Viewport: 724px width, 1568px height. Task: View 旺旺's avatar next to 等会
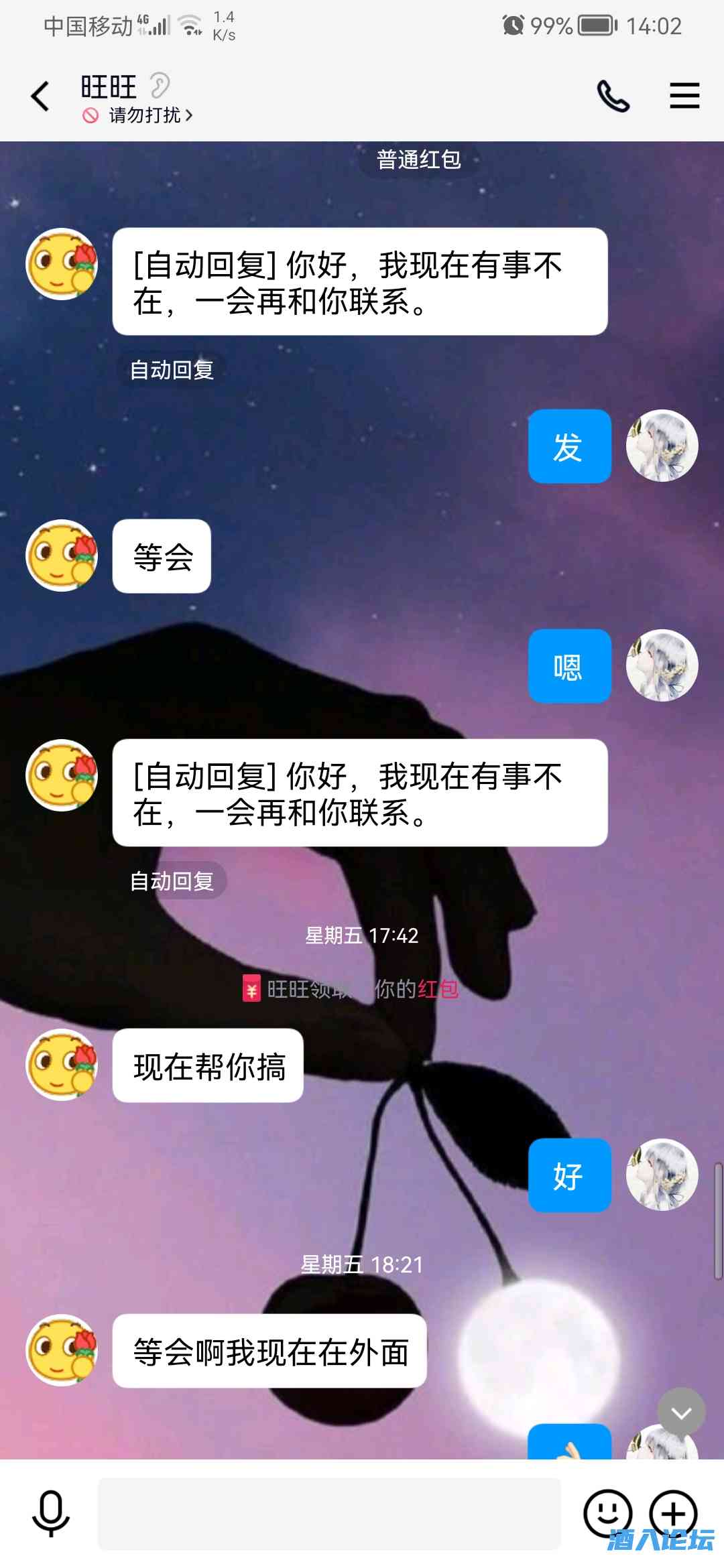tap(62, 556)
